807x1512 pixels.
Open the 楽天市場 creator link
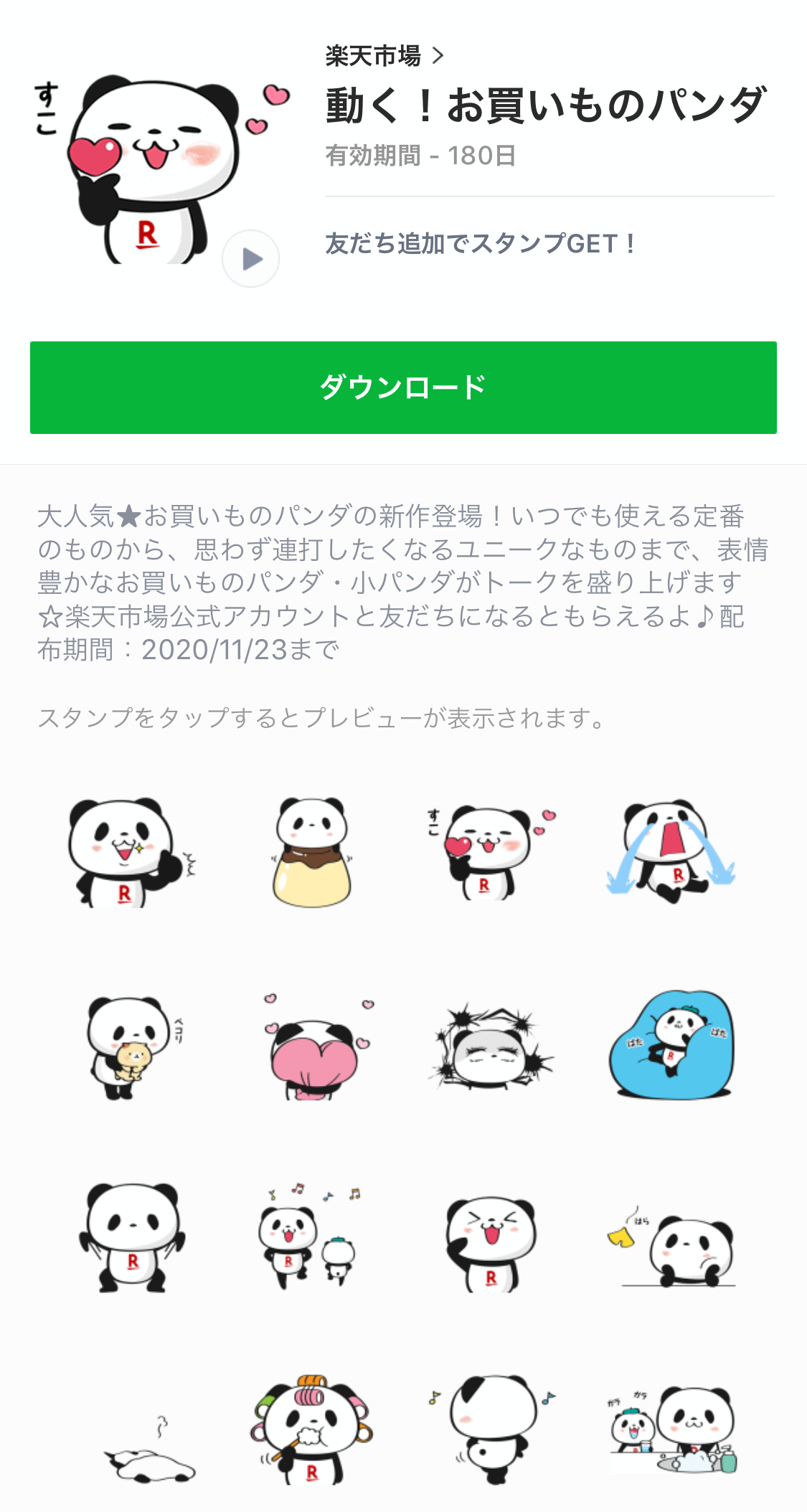(x=385, y=55)
